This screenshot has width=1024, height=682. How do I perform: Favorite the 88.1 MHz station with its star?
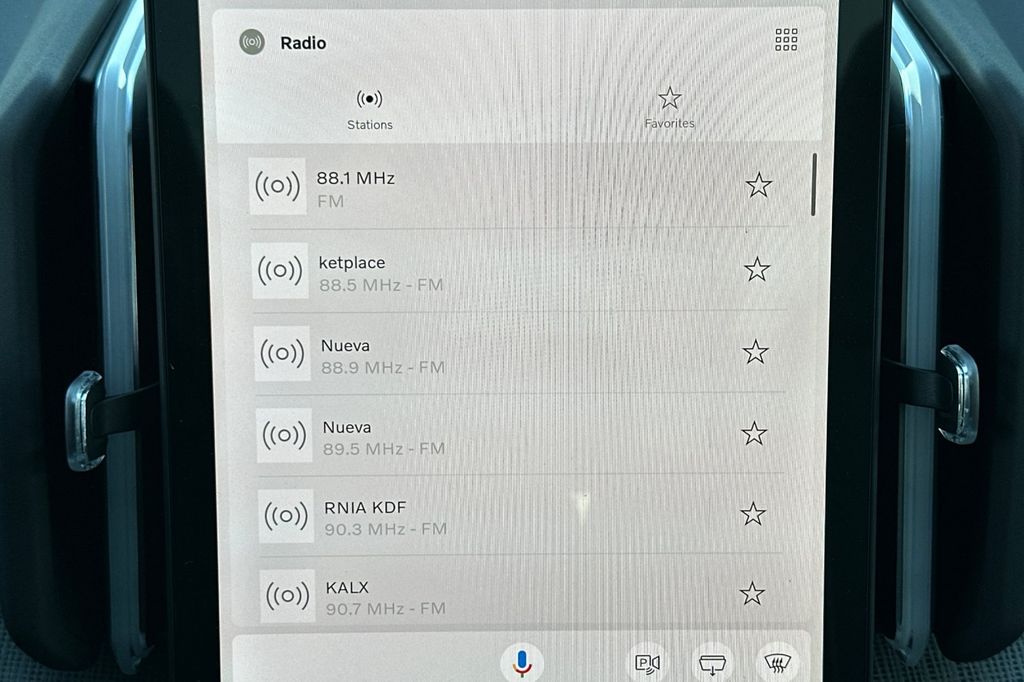coord(759,185)
